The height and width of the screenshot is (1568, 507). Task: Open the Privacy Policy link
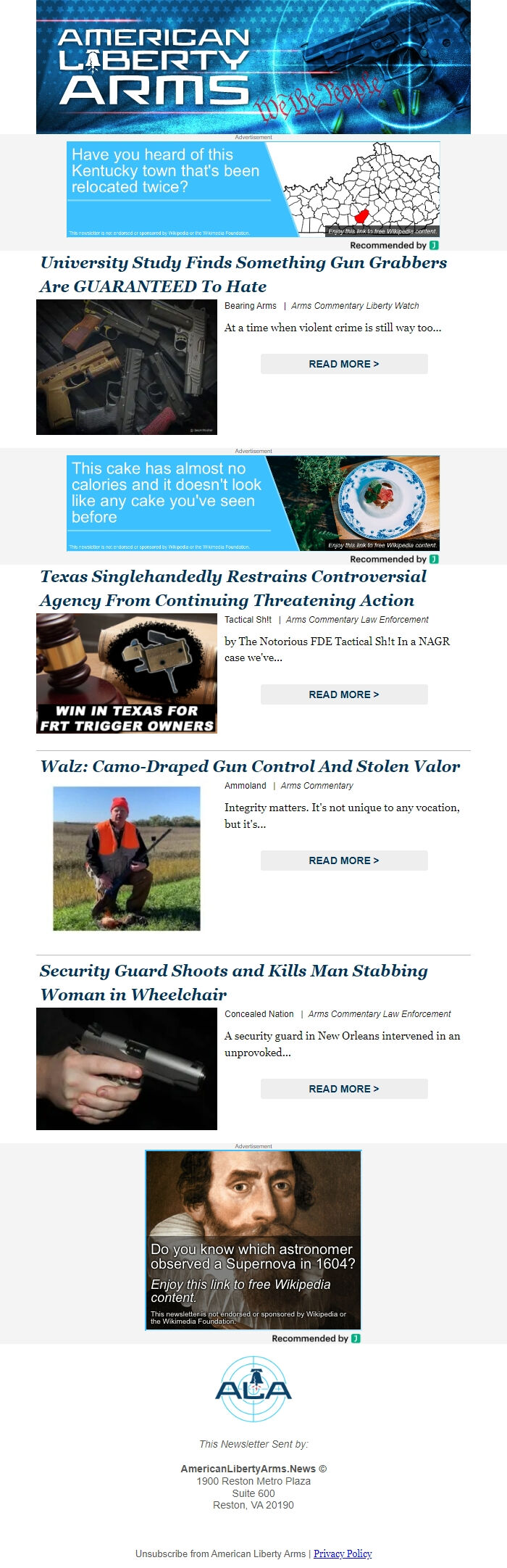click(343, 1554)
